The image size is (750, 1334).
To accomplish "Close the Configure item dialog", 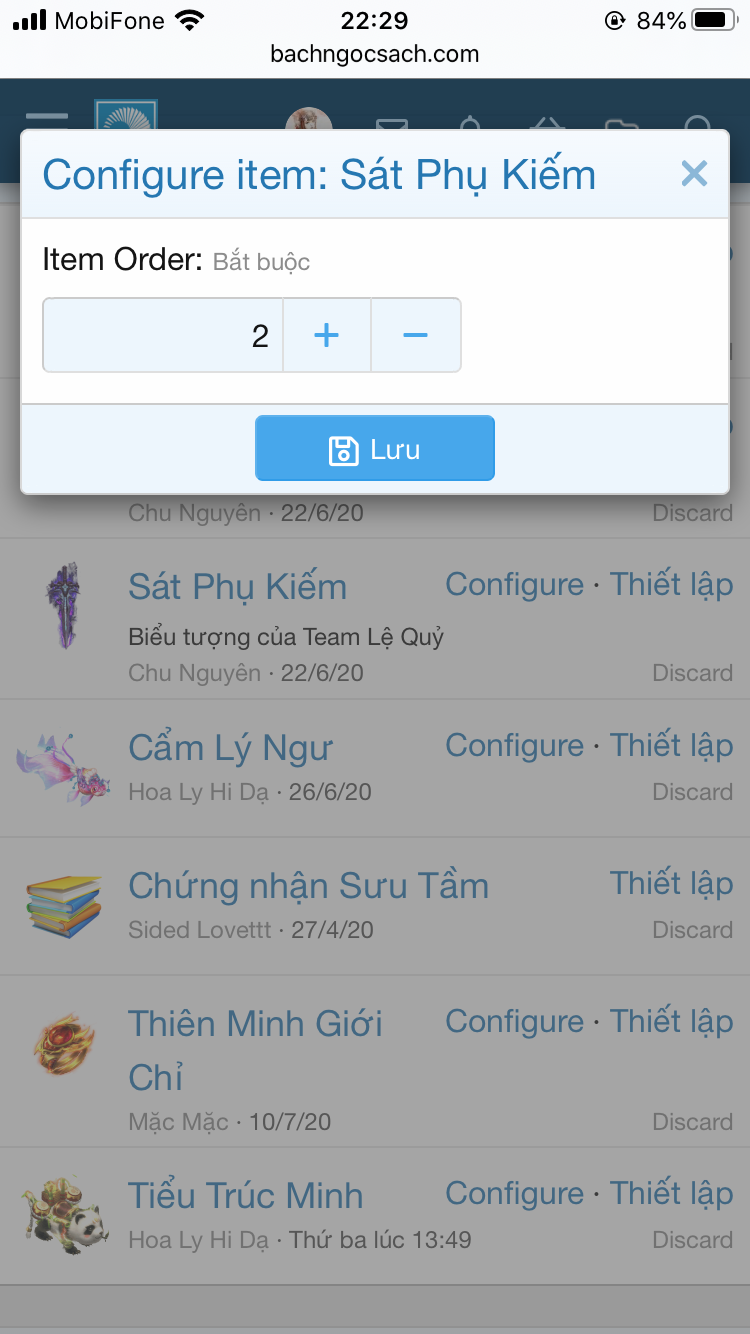I will (693, 174).
